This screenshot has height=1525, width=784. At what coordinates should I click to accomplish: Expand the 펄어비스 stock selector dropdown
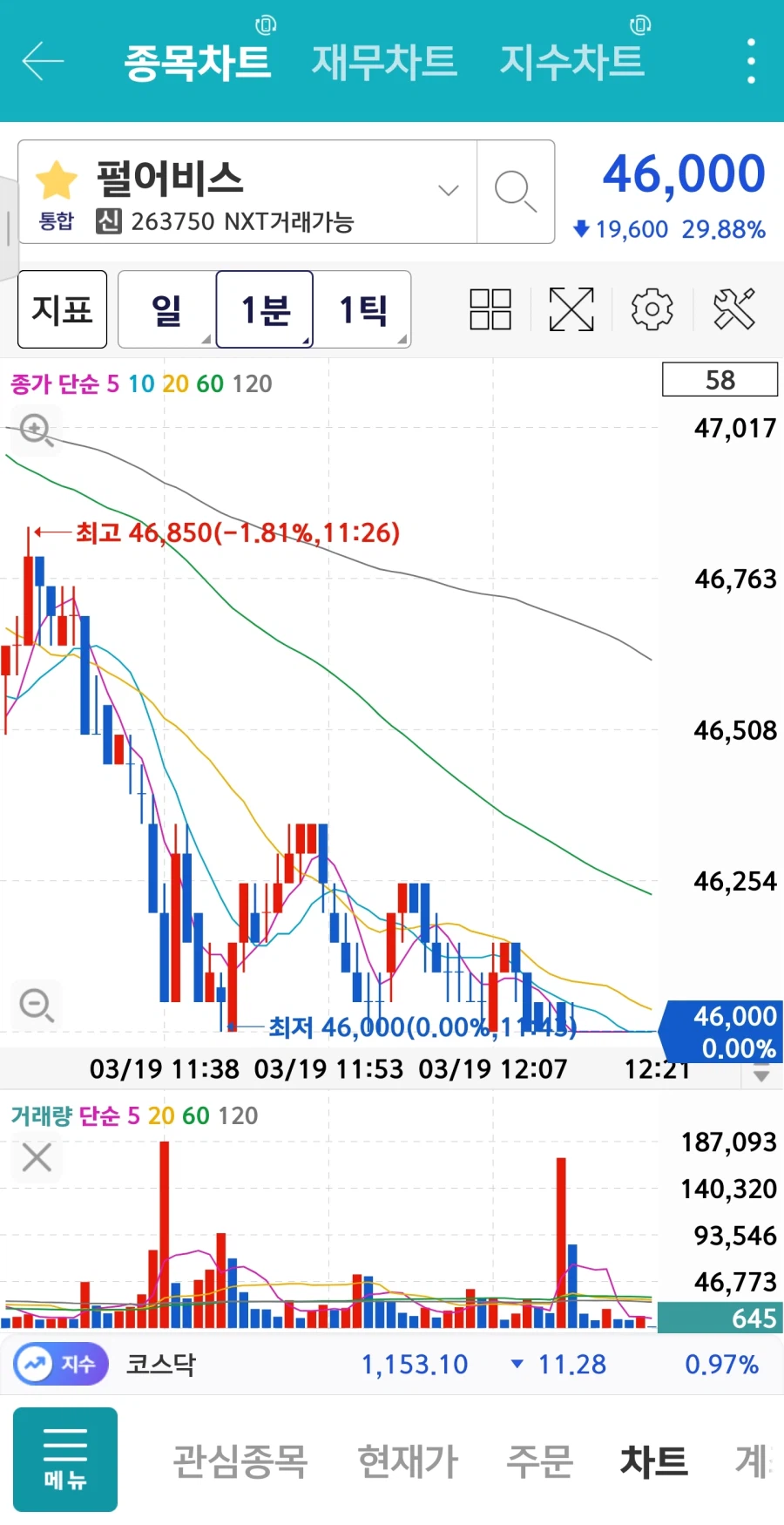click(x=448, y=190)
